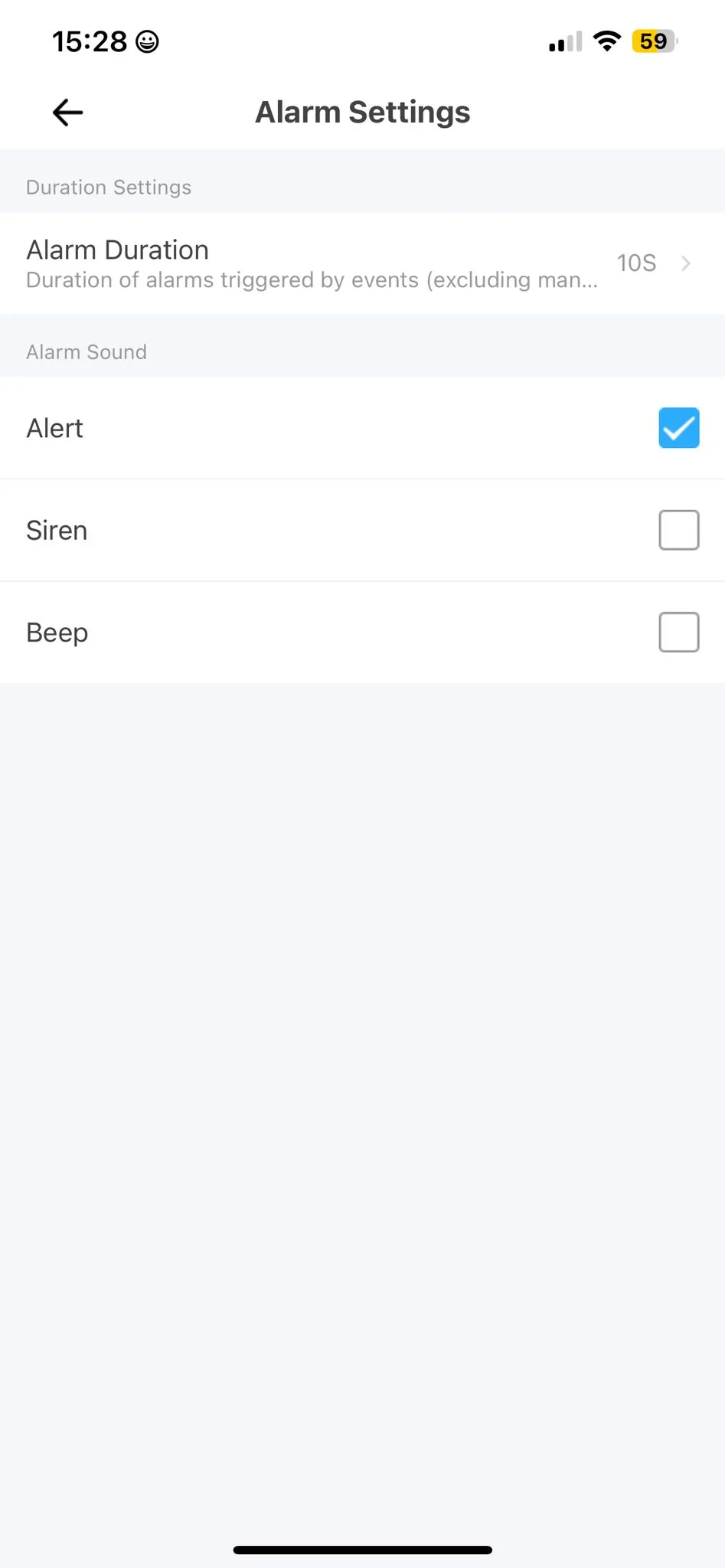Select Siren as the alarm sound
The height and width of the screenshot is (1568, 725).
click(678, 530)
